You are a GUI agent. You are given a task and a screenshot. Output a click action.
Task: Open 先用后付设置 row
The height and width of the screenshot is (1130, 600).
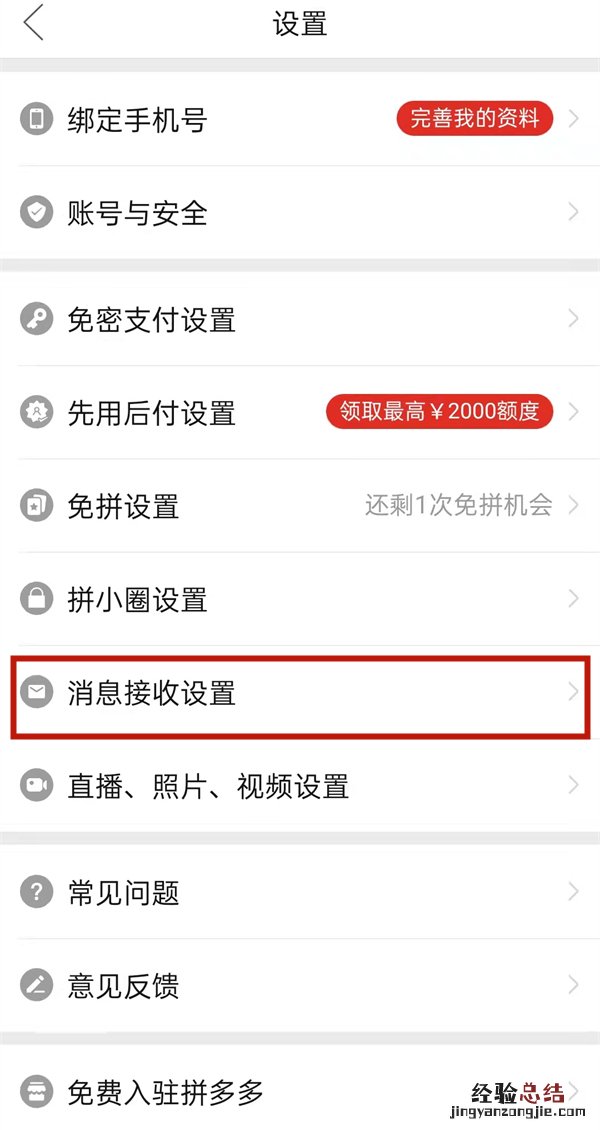click(x=151, y=413)
